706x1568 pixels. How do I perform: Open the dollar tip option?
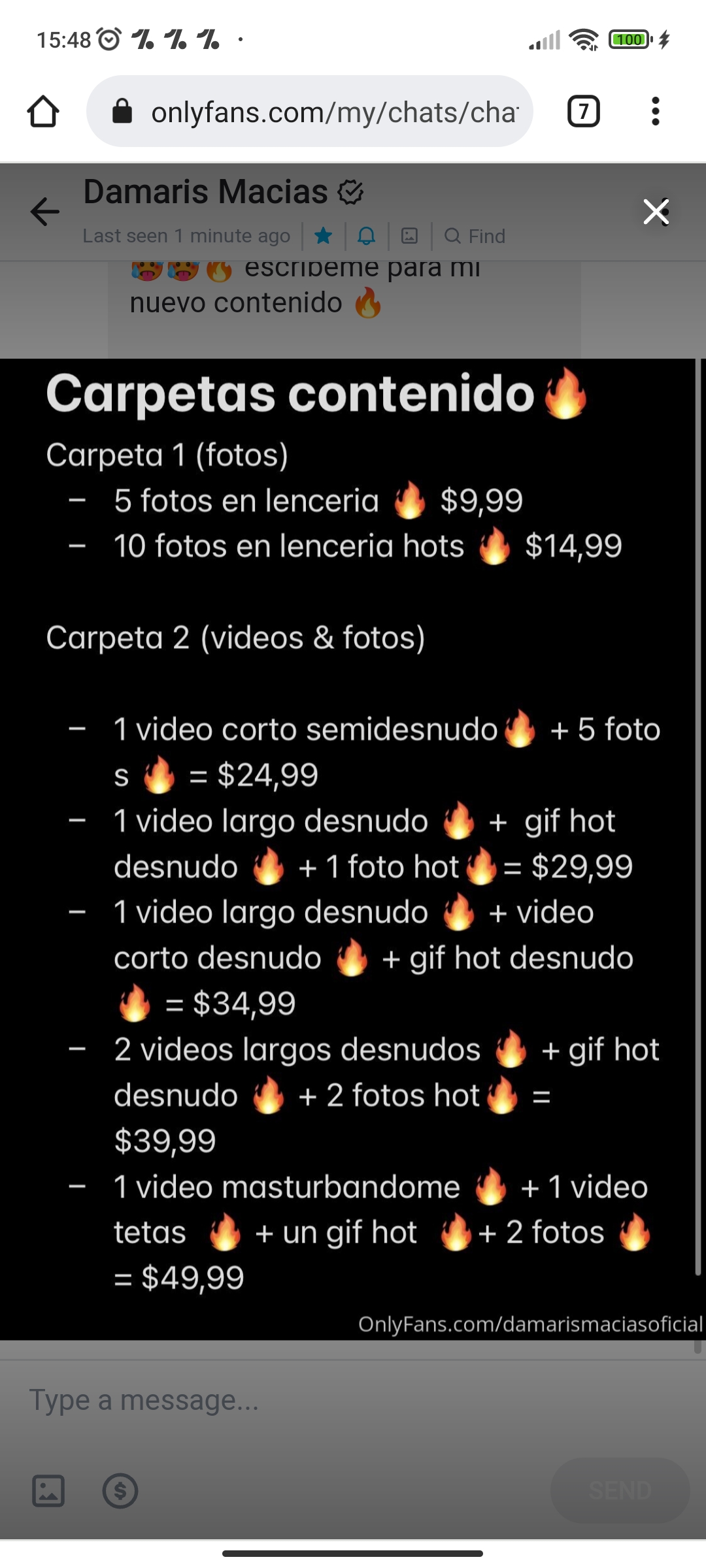tap(120, 1491)
